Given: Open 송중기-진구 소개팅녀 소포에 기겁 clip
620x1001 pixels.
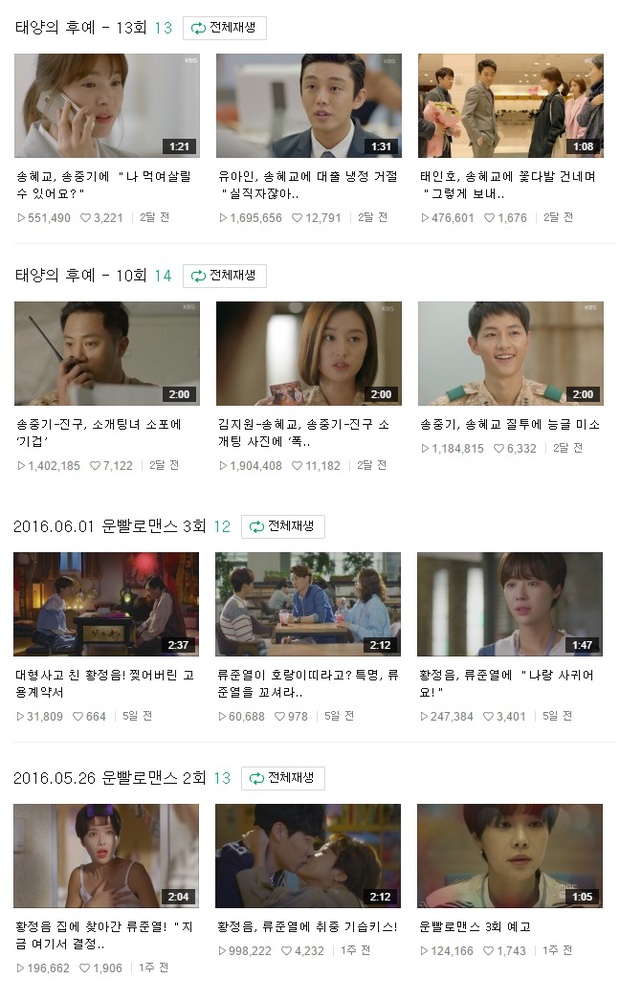Looking at the screenshot, I should (x=107, y=353).
